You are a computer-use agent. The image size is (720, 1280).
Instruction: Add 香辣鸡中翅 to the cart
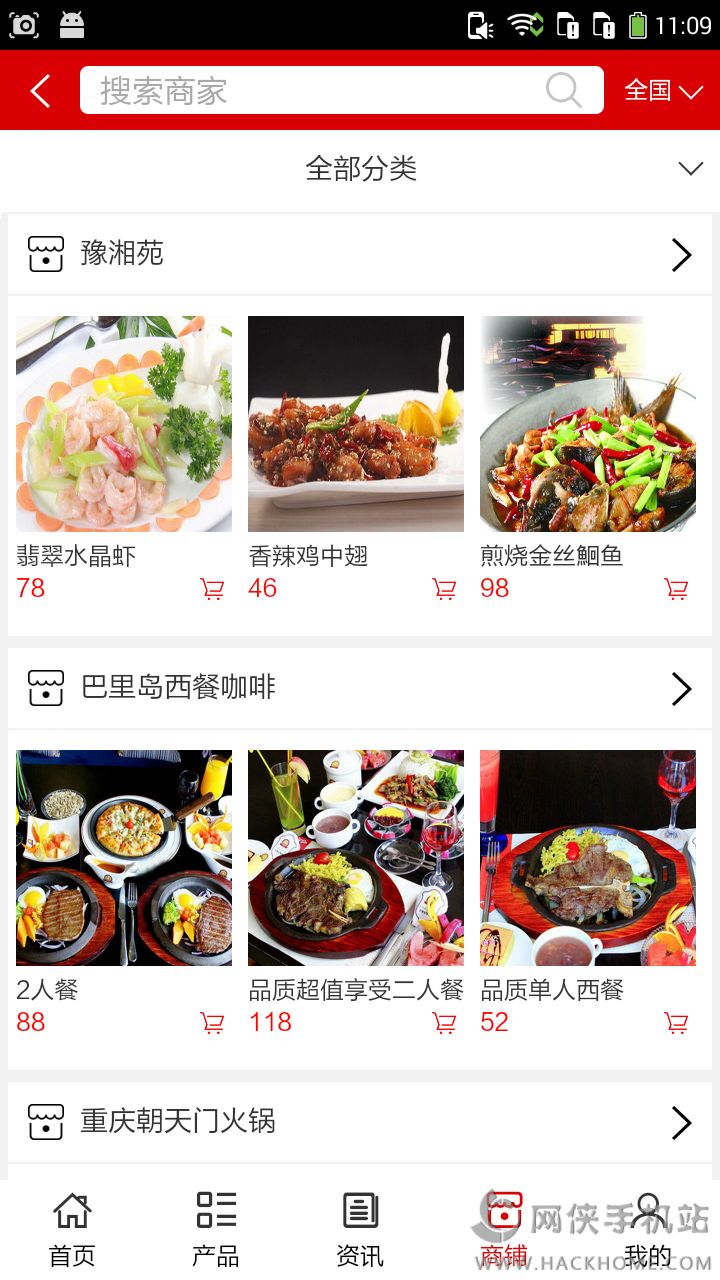tap(444, 589)
